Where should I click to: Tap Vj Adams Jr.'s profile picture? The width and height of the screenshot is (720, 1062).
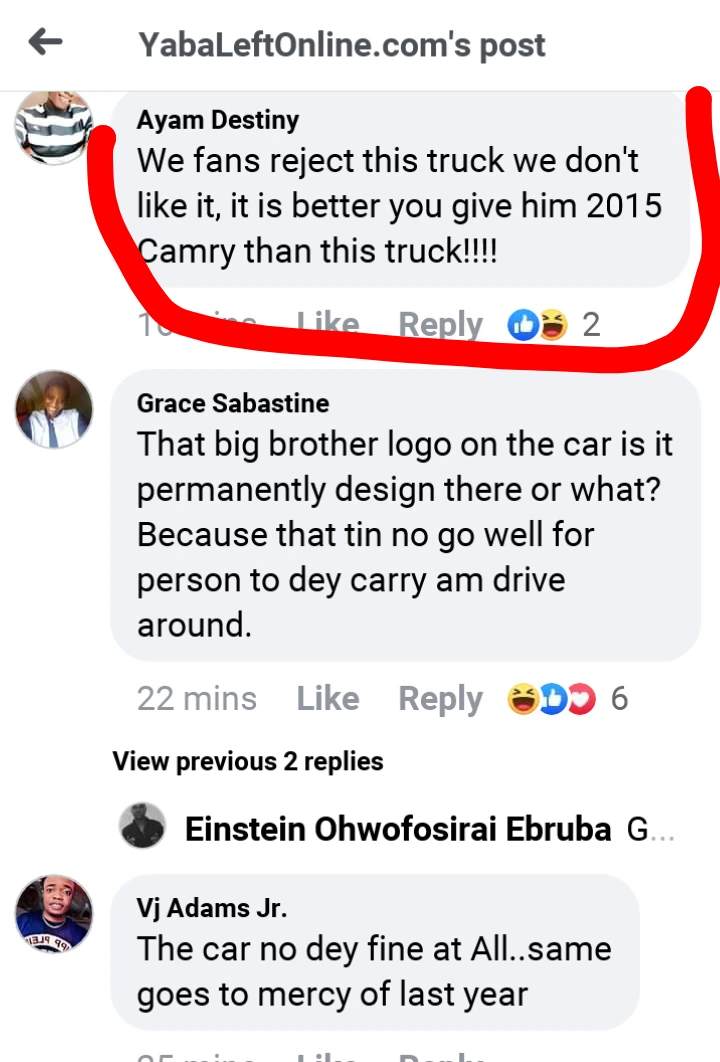pyautogui.click(x=54, y=913)
